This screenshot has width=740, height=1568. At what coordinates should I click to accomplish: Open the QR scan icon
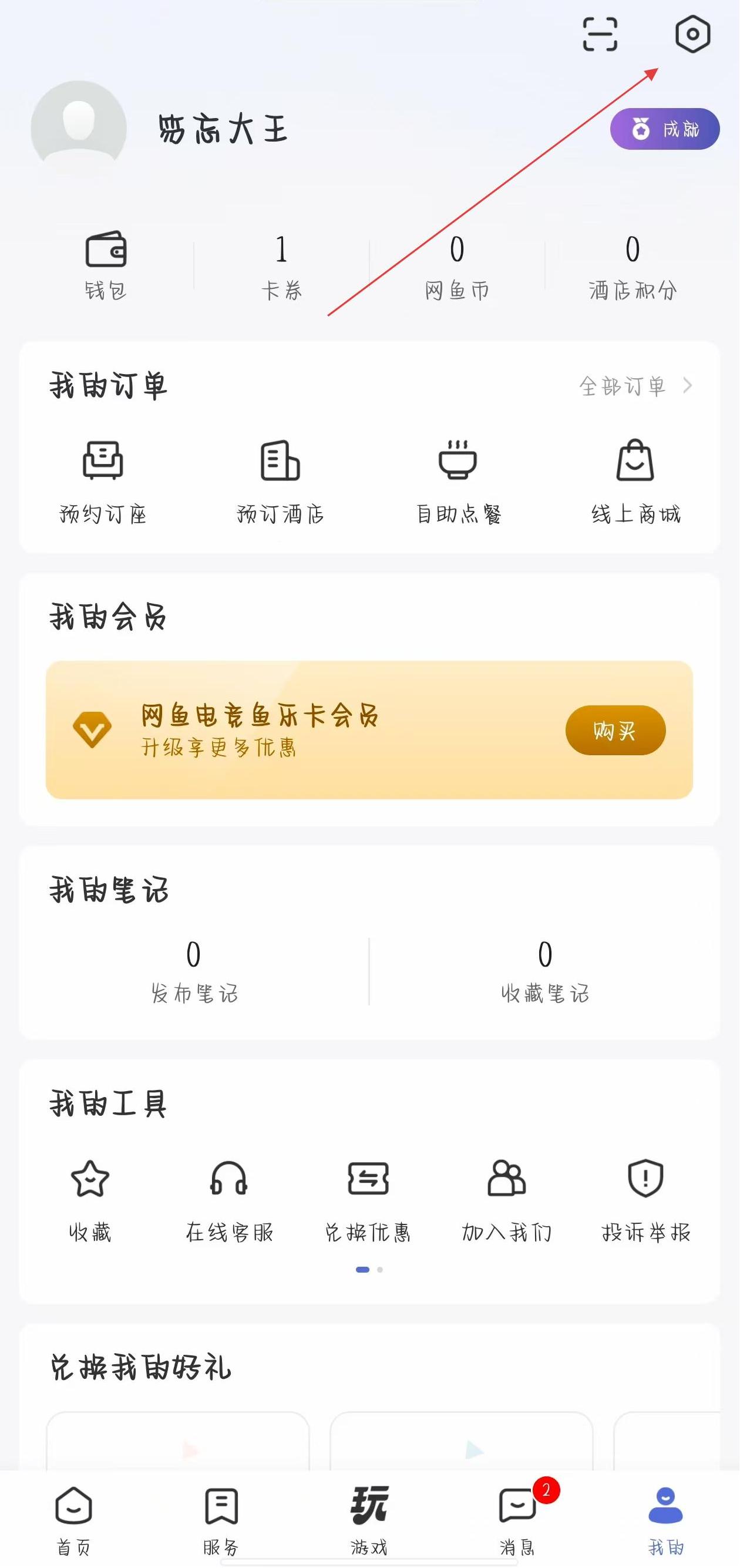600,34
